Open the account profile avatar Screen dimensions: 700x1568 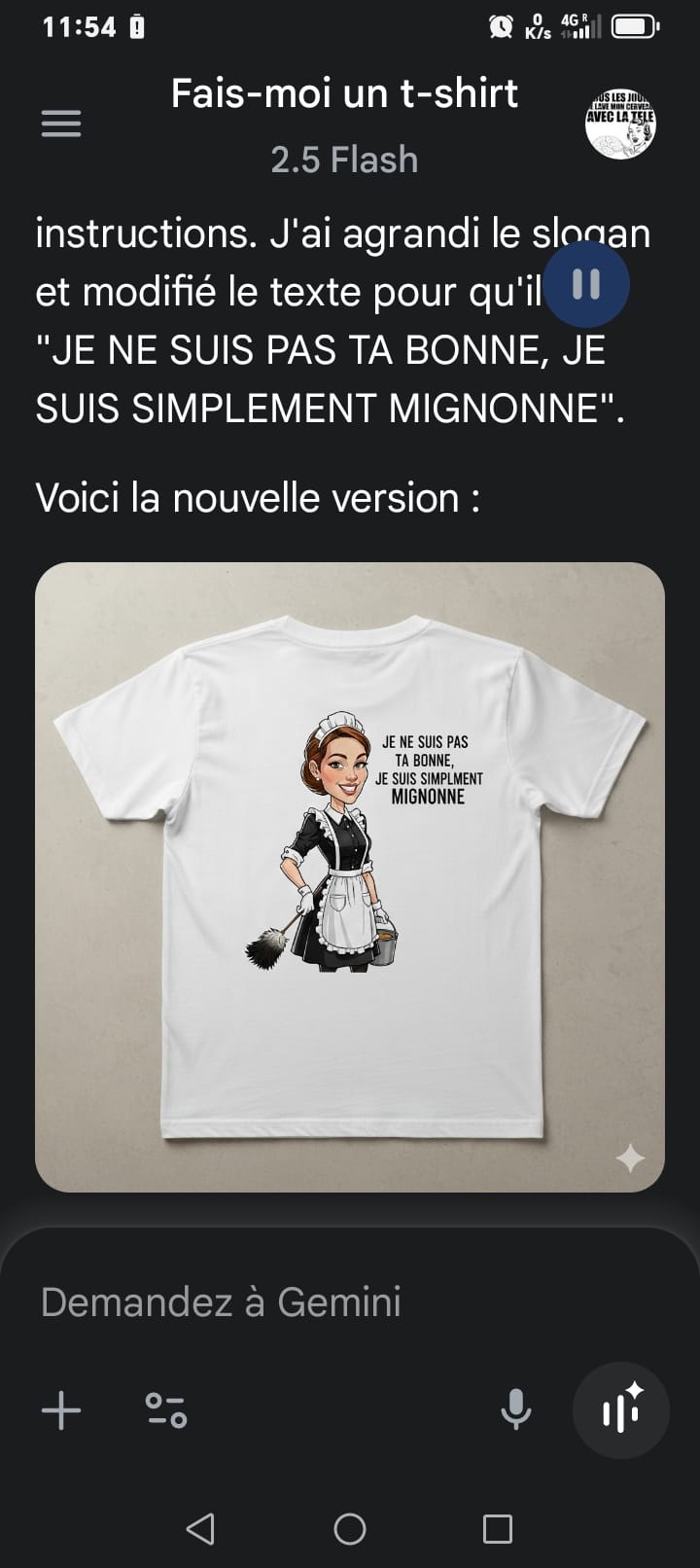tap(620, 124)
